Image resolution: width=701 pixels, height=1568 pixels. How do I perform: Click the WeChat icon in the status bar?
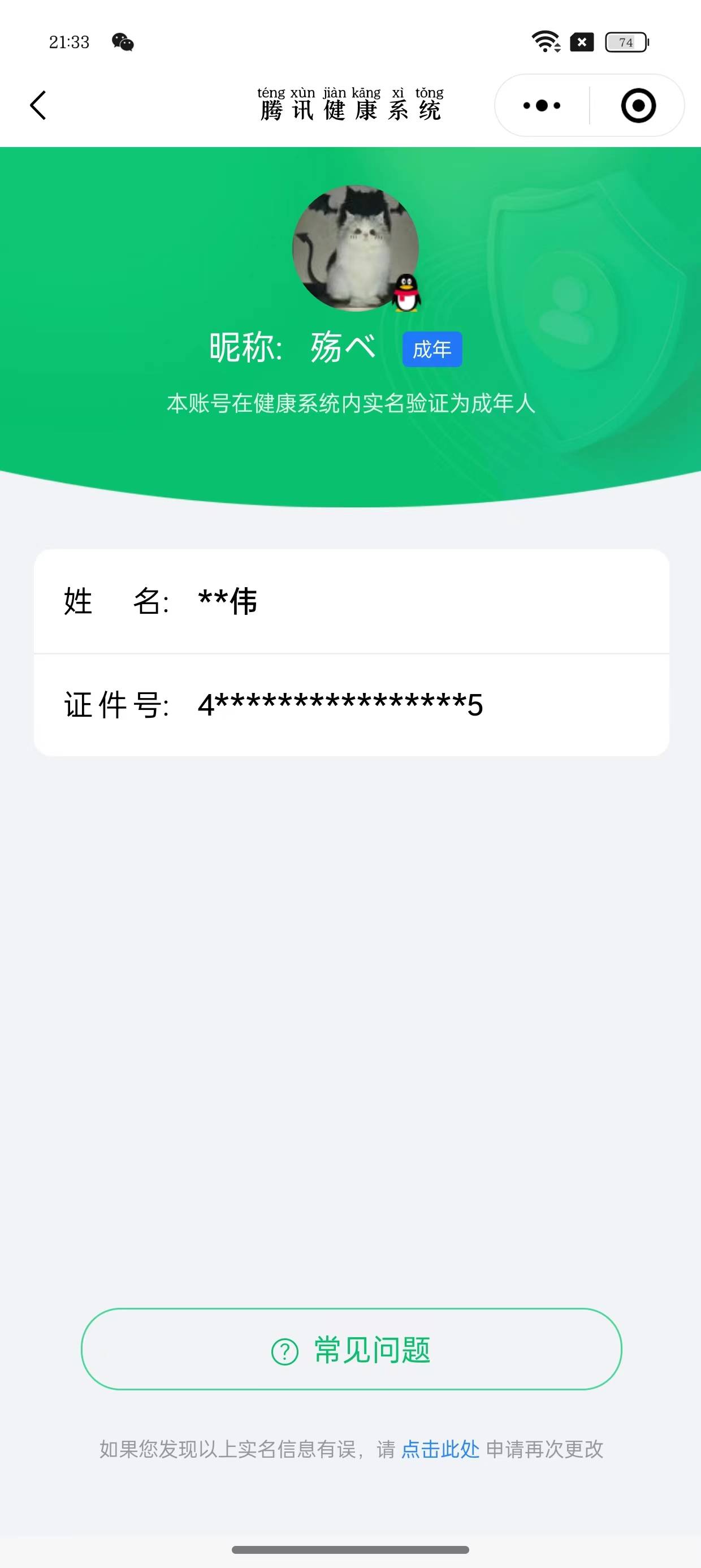pyautogui.click(x=123, y=42)
